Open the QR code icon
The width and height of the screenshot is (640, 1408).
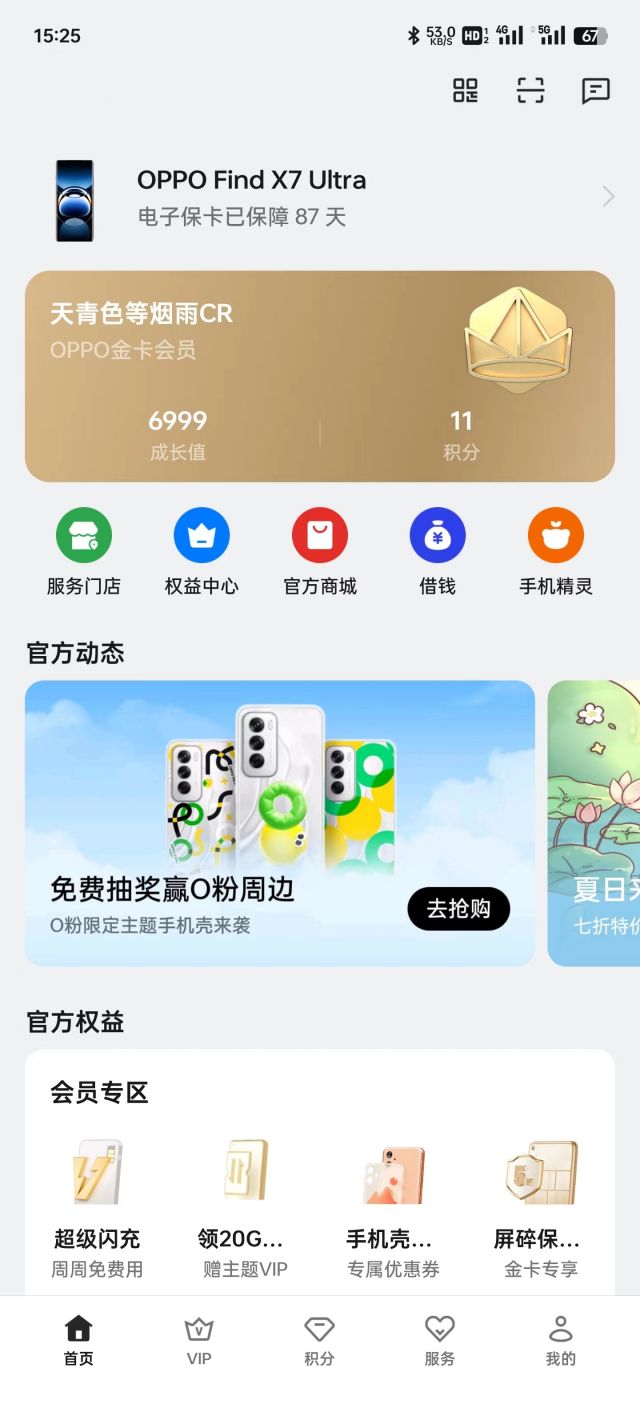coord(466,91)
